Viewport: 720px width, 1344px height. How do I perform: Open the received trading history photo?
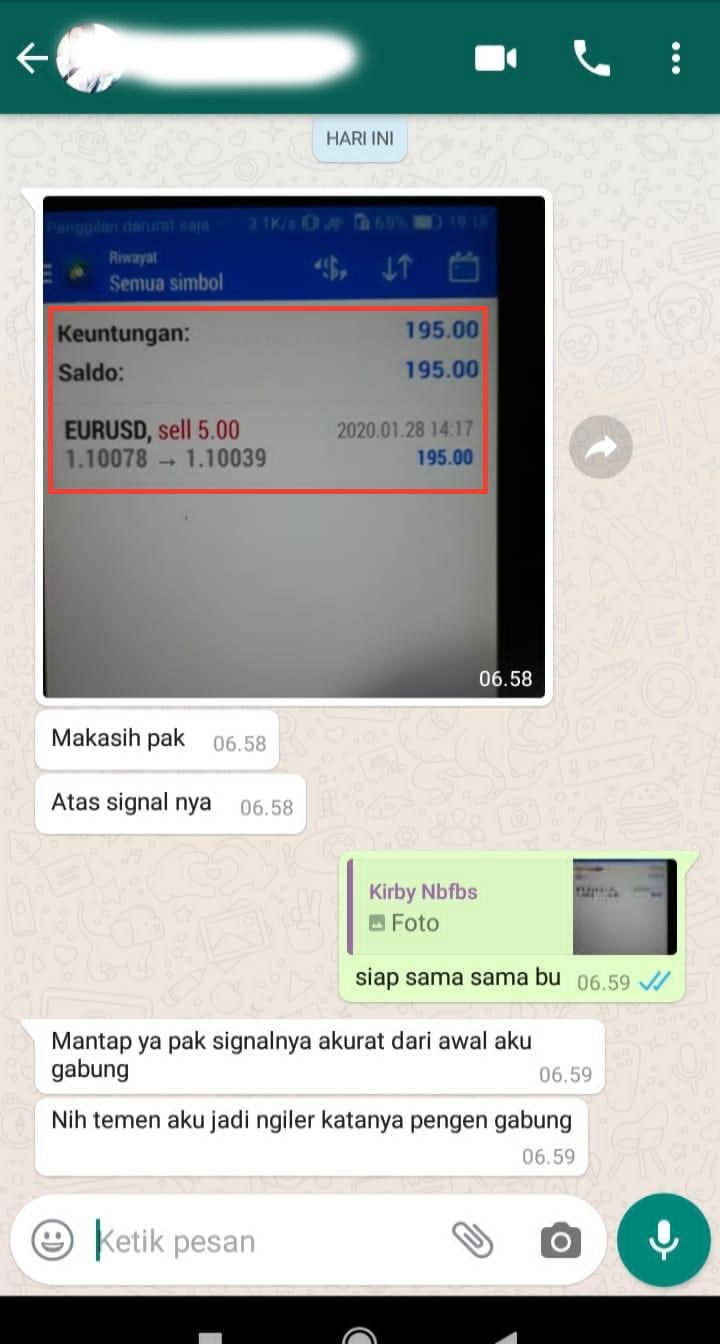294,445
